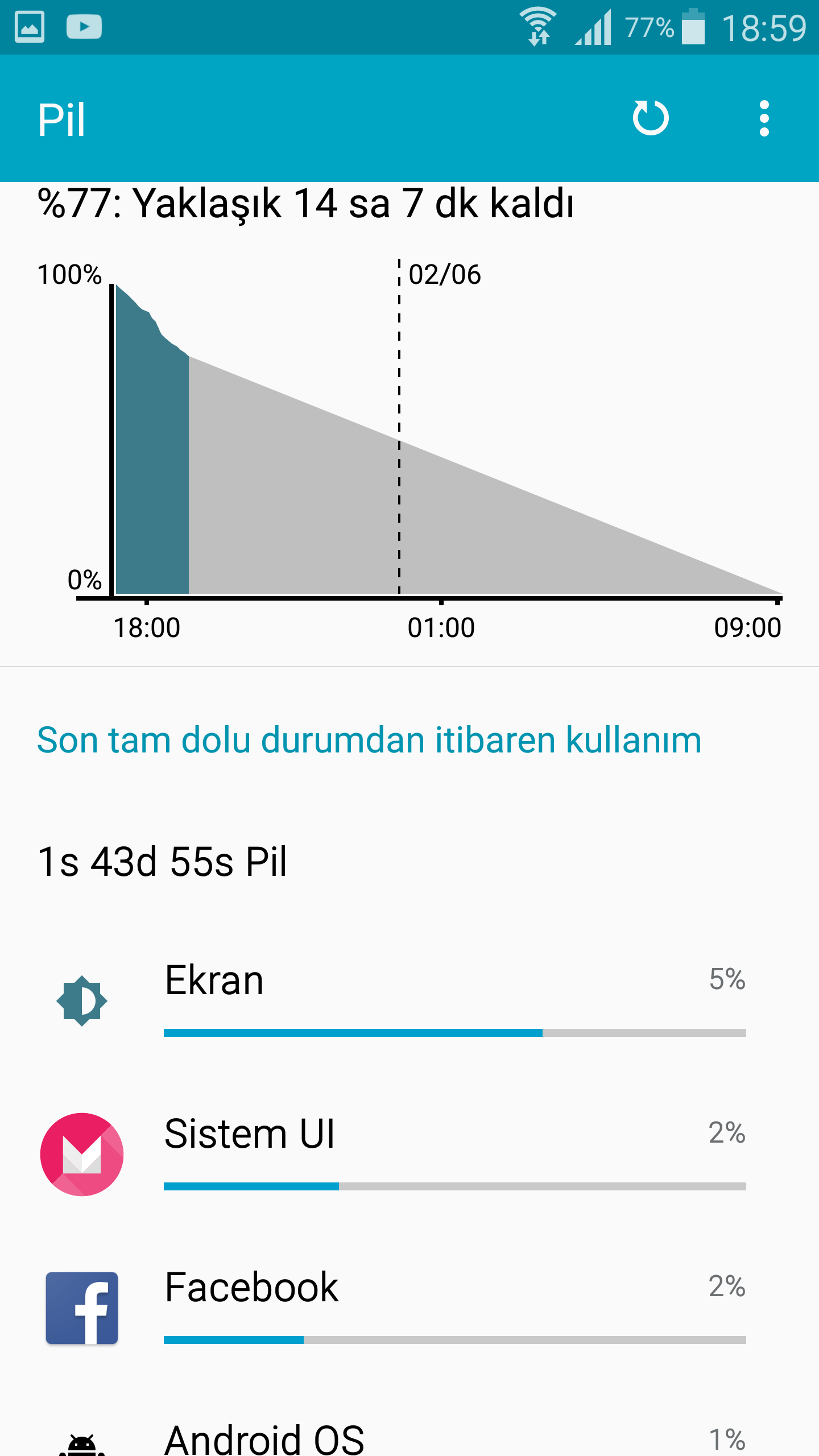Screen dimensions: 819x1456
Task: Open the overflow menu
Action: pyautogui.click(x=764, y=118)
